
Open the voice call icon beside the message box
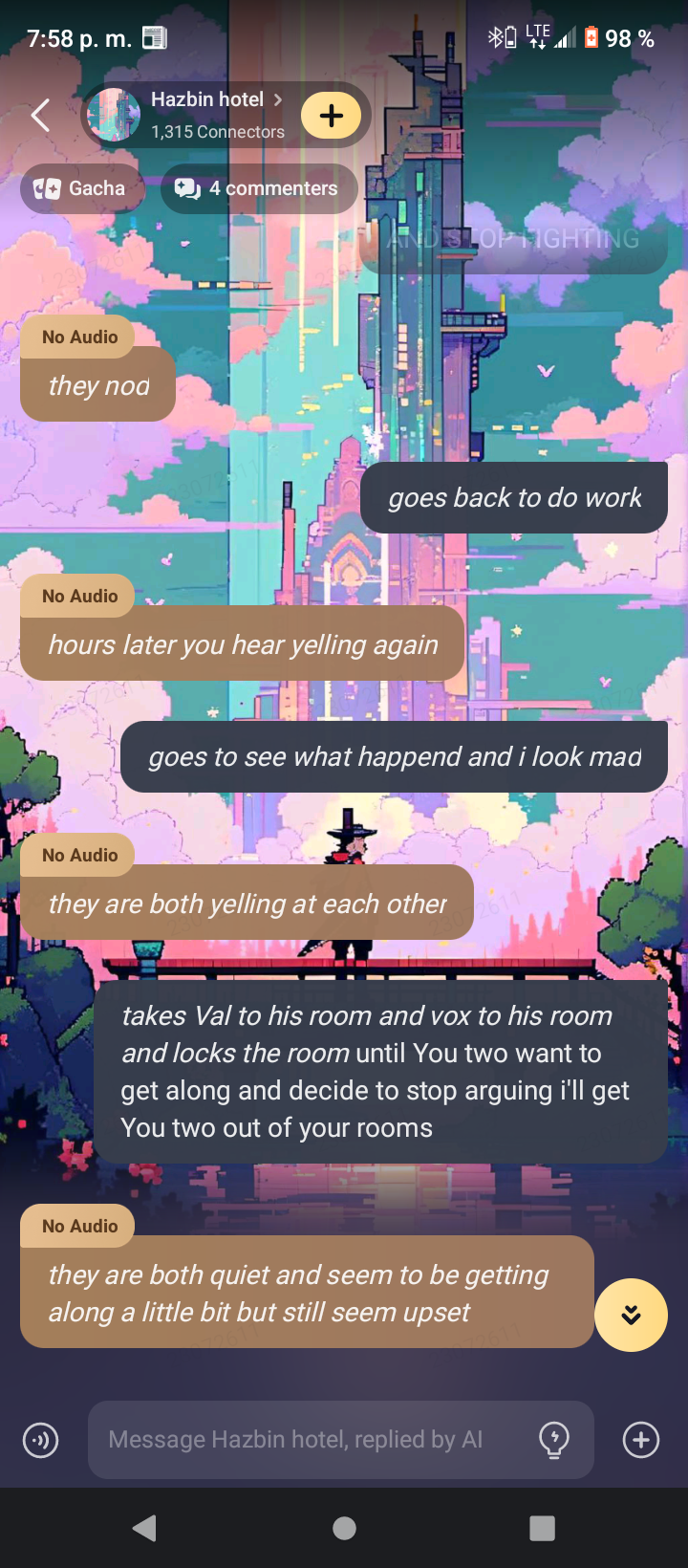click(40, 1440)
